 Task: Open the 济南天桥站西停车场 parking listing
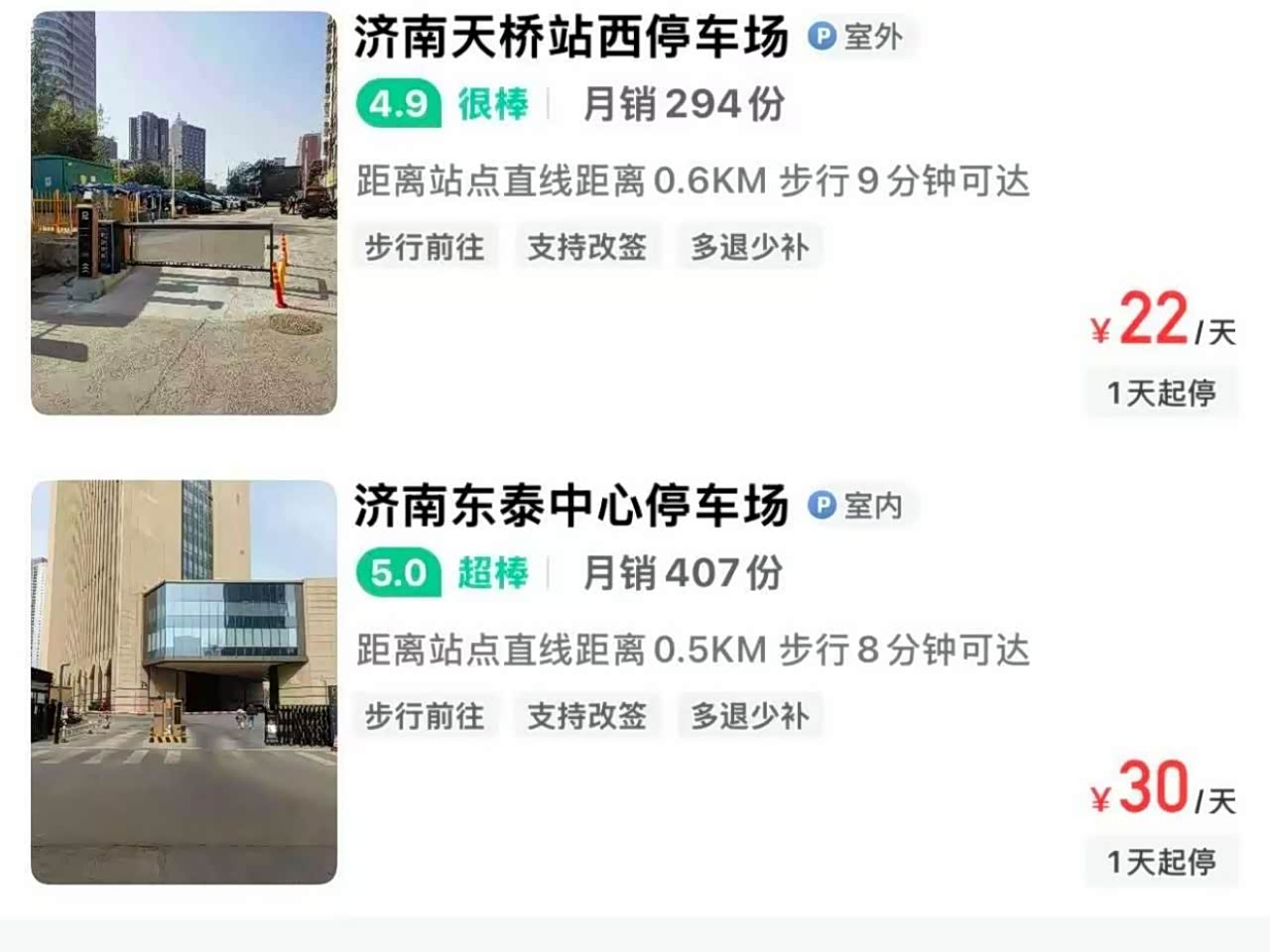pos(571,38)
